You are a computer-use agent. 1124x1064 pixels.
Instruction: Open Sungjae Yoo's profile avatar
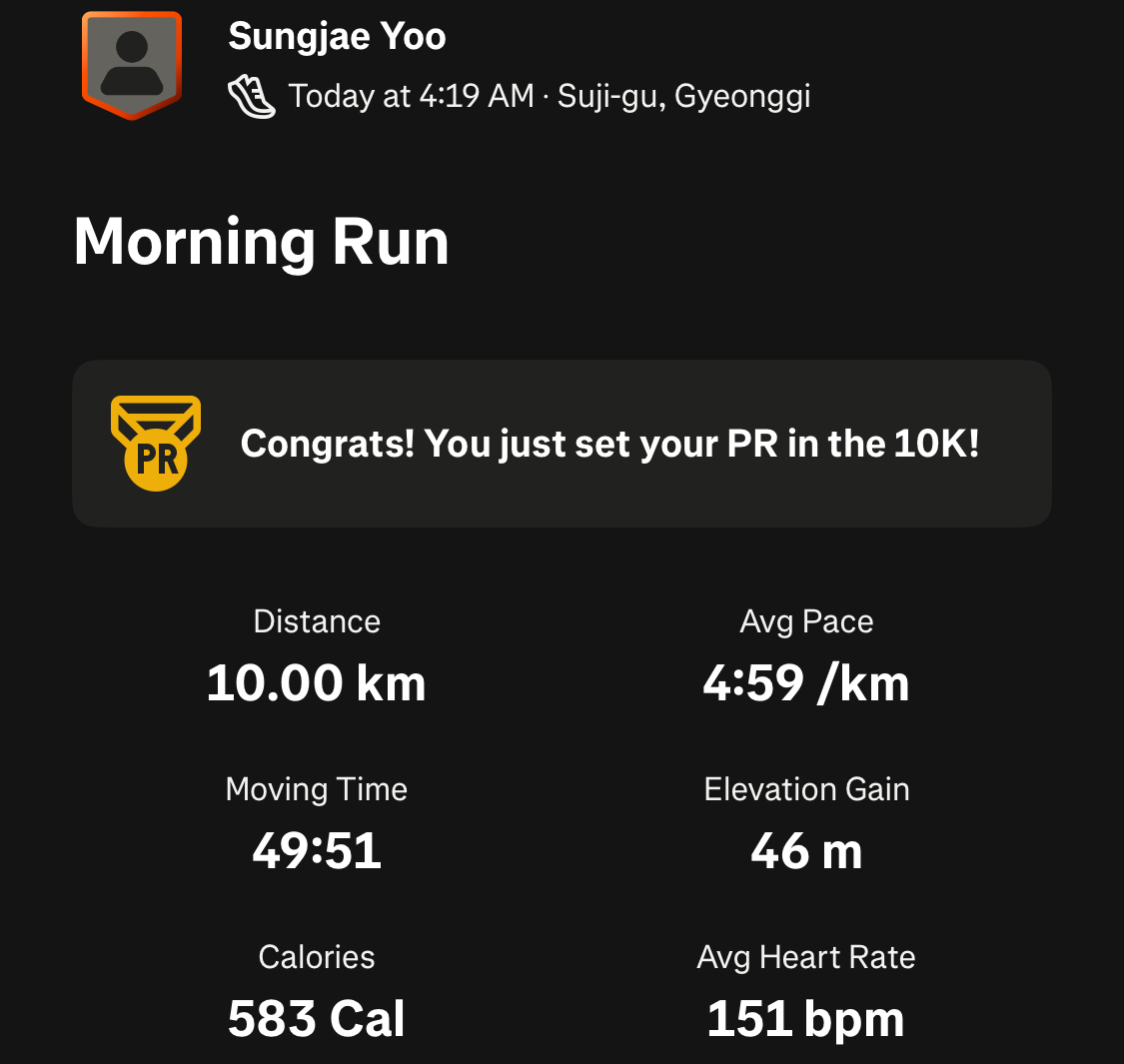click(x=131, y=63)
